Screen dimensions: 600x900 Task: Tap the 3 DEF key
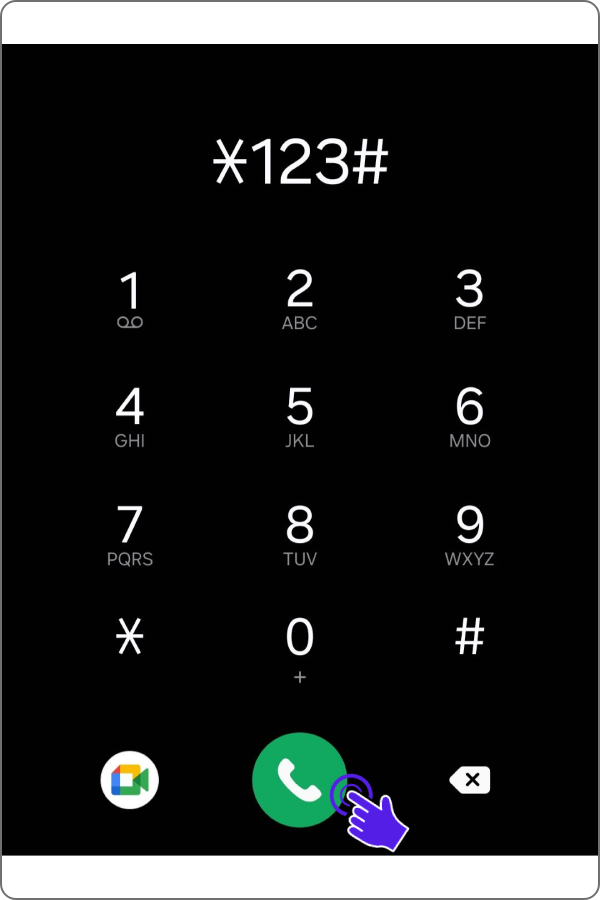pos(470,299)
